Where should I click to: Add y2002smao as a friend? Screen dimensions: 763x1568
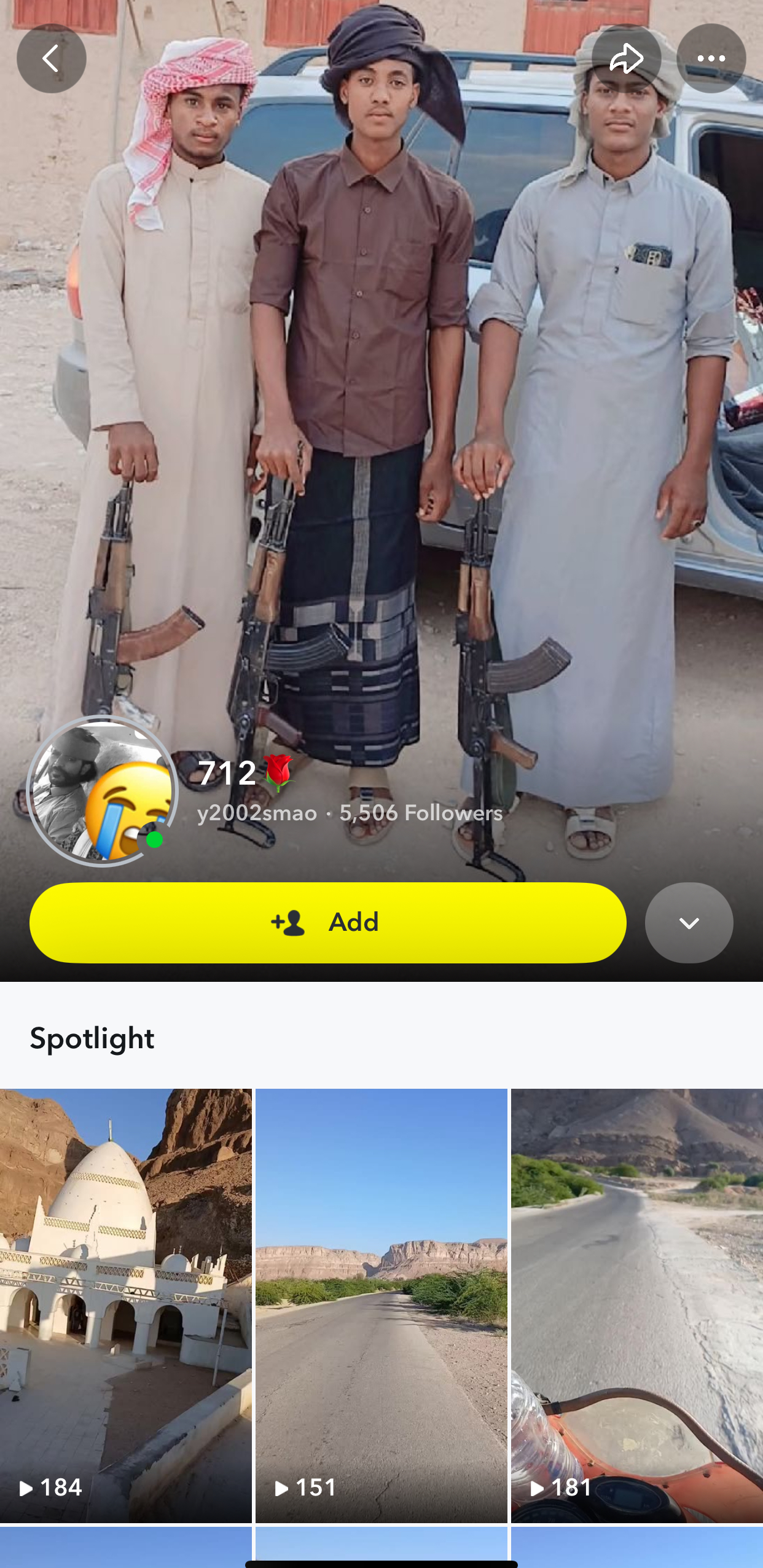click(327, 922)
